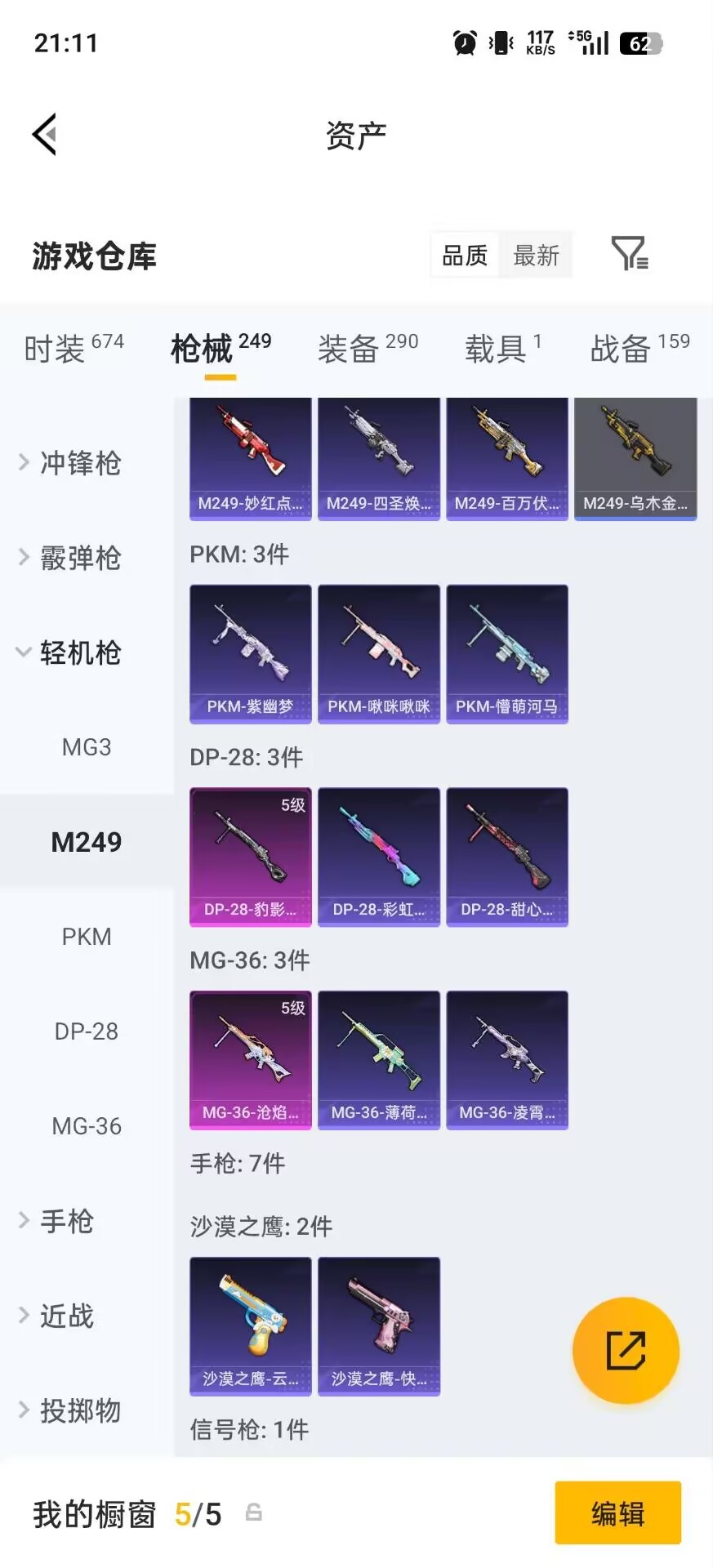Select DP-28 in the sidebar
The width and height of the screenshot is (713, 1568).
click(x=86, y=1031)
